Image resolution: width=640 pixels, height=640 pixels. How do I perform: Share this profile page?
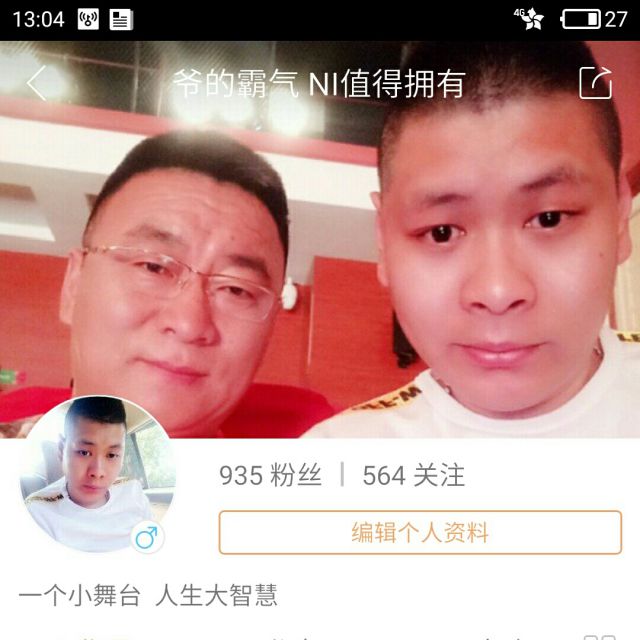(x=595, y=83)
